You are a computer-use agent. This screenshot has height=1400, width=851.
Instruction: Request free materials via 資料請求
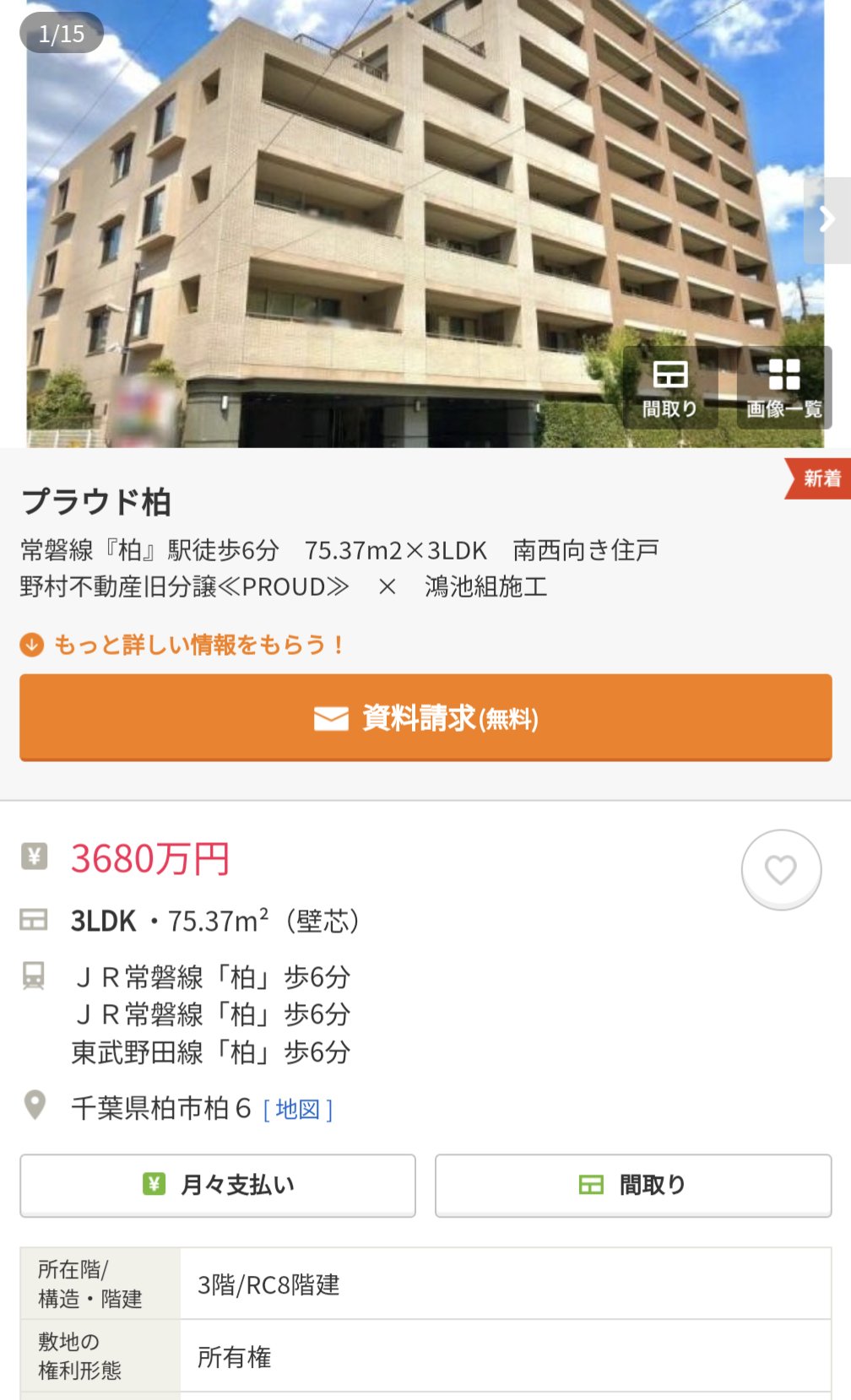coord(425,717)
